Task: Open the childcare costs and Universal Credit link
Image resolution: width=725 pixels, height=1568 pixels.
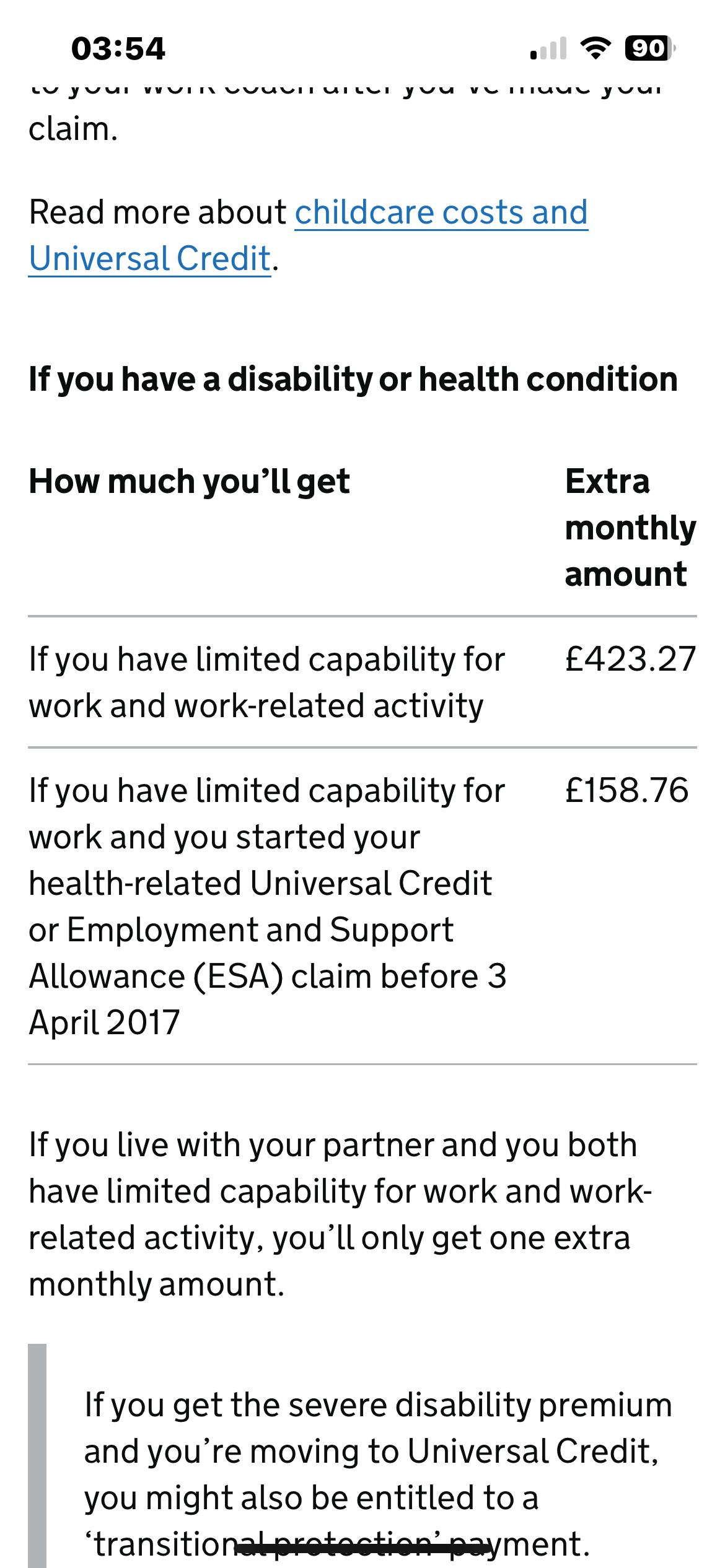Action: [441, 213]
